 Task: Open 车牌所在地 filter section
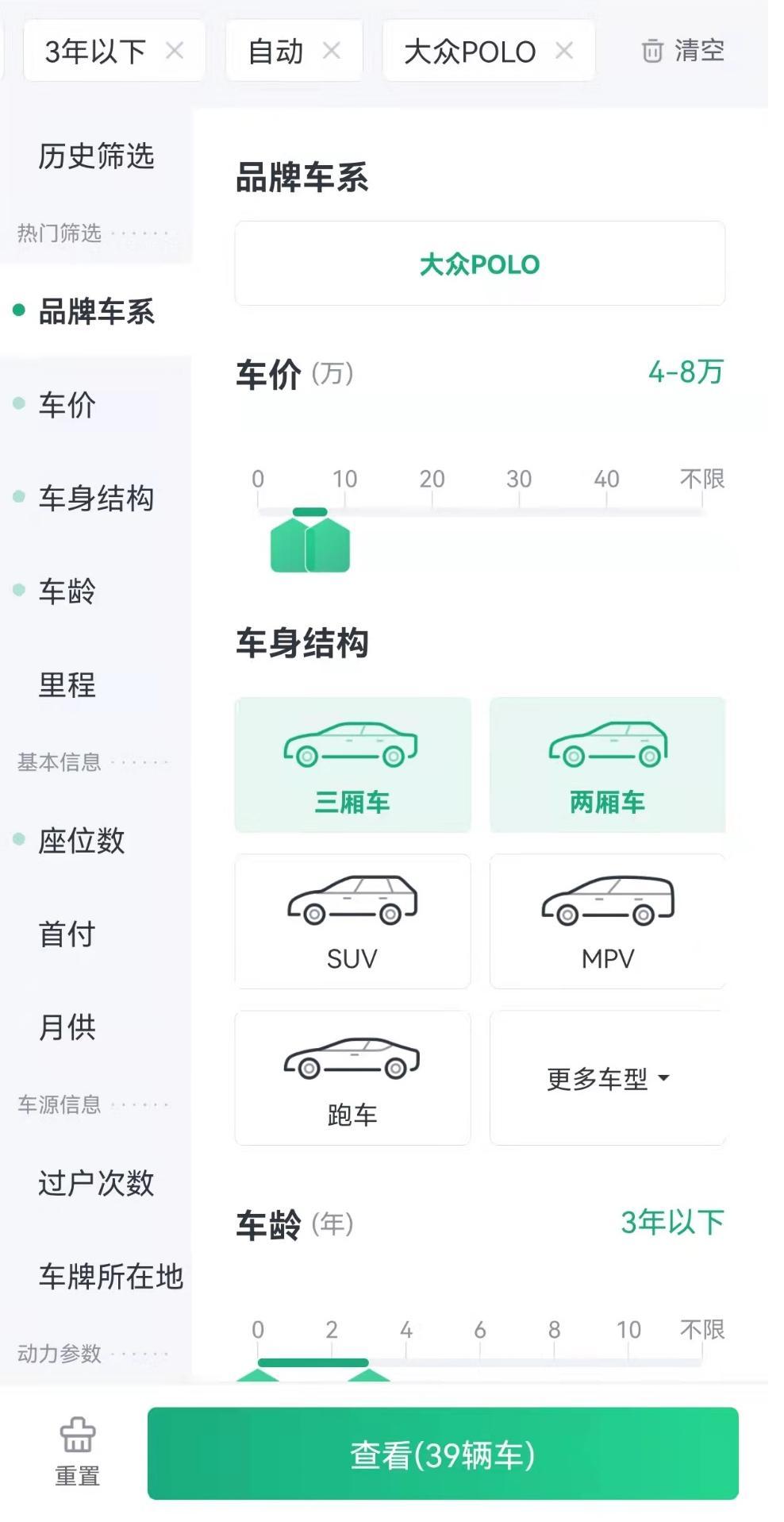111,1276
